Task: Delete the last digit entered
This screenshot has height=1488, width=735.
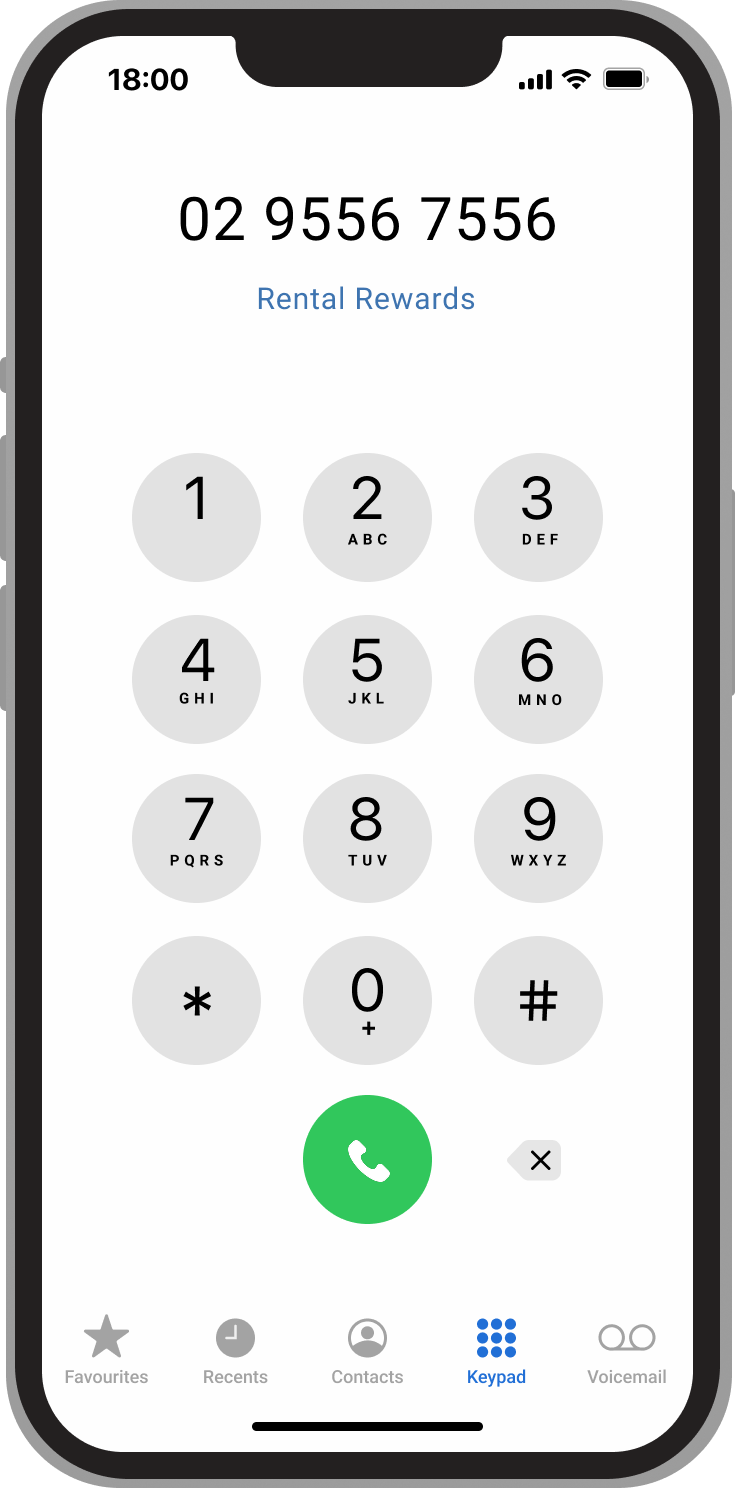Action: (535, 1160)
